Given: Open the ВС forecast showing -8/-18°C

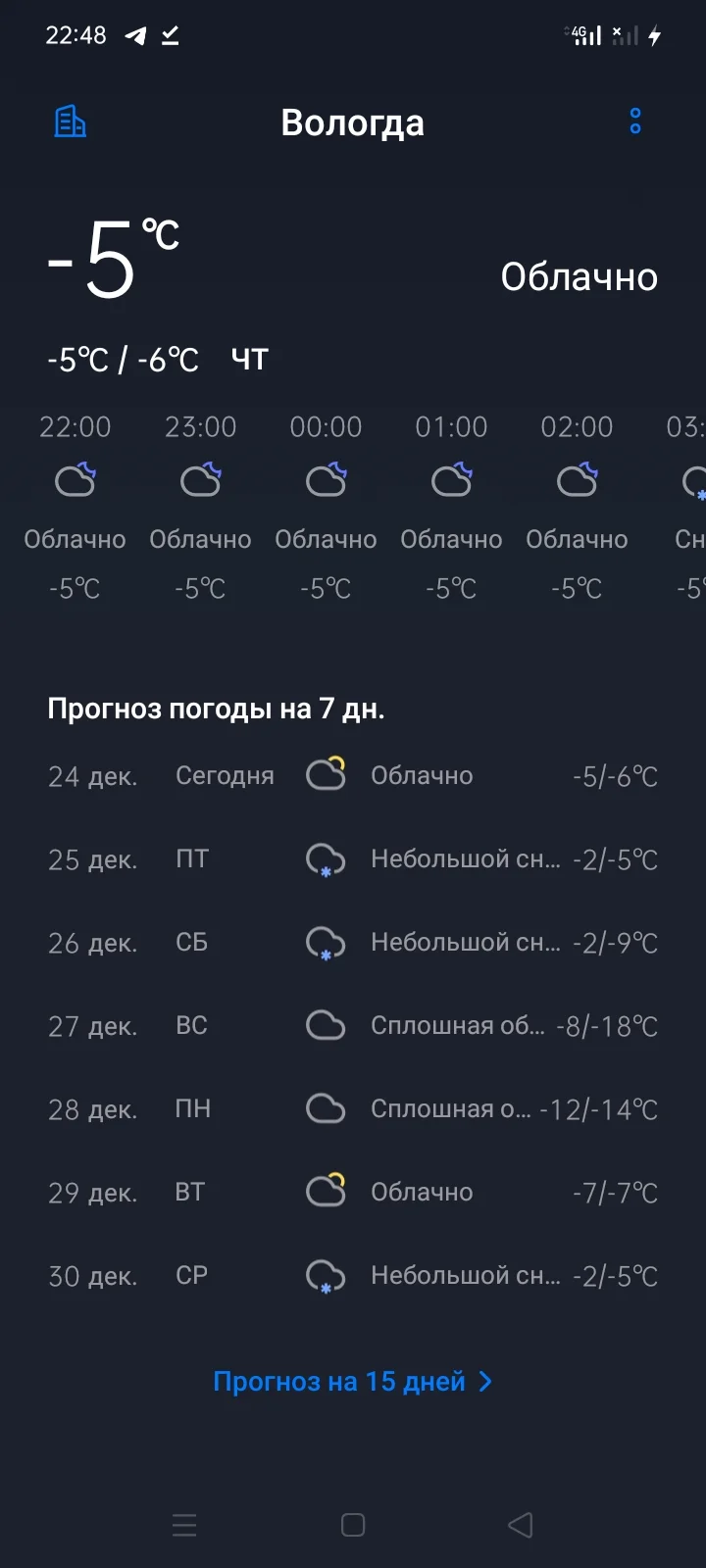Looking at the screenshot, I should 353,1025.
